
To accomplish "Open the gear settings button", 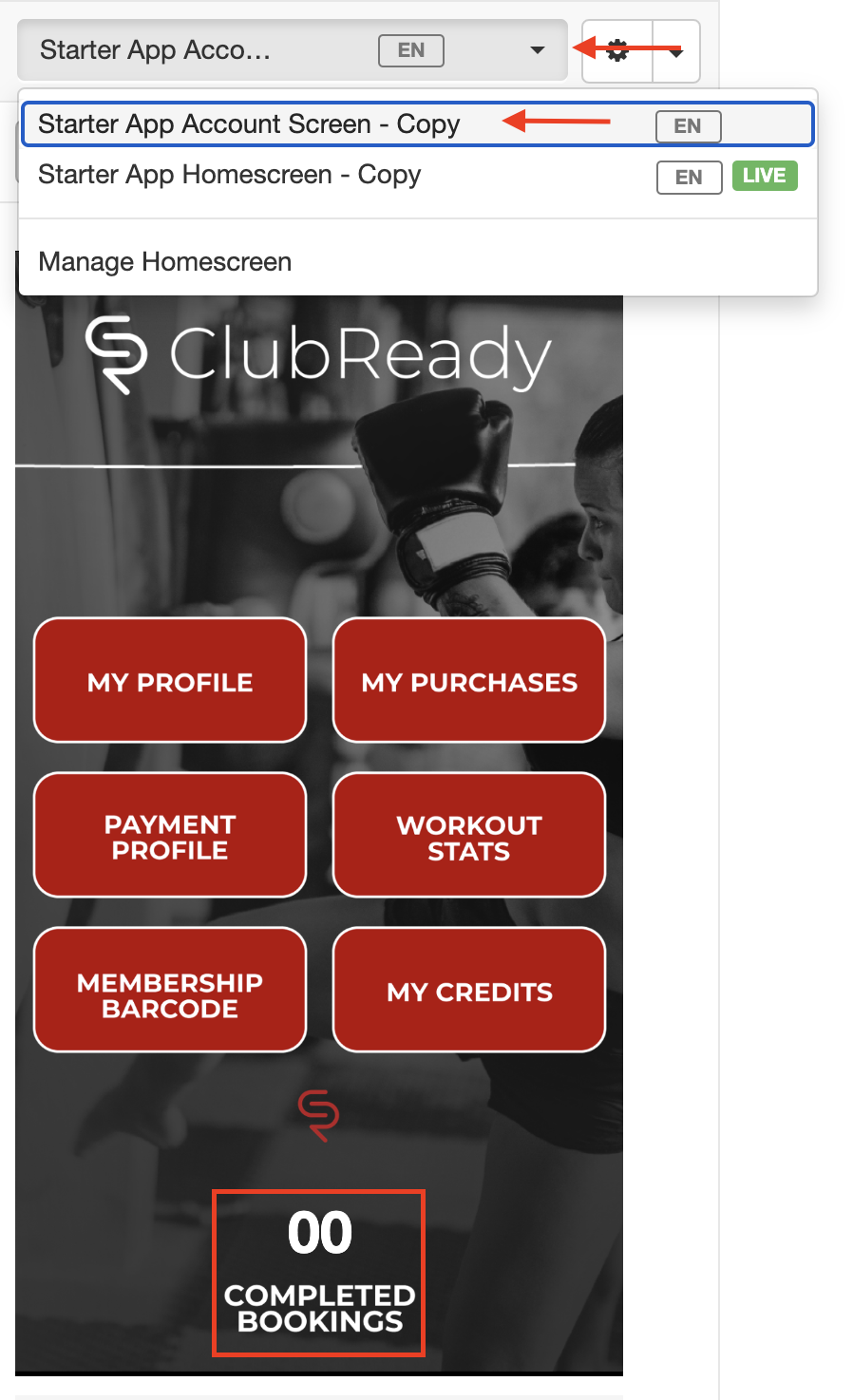I will point(617,51).
